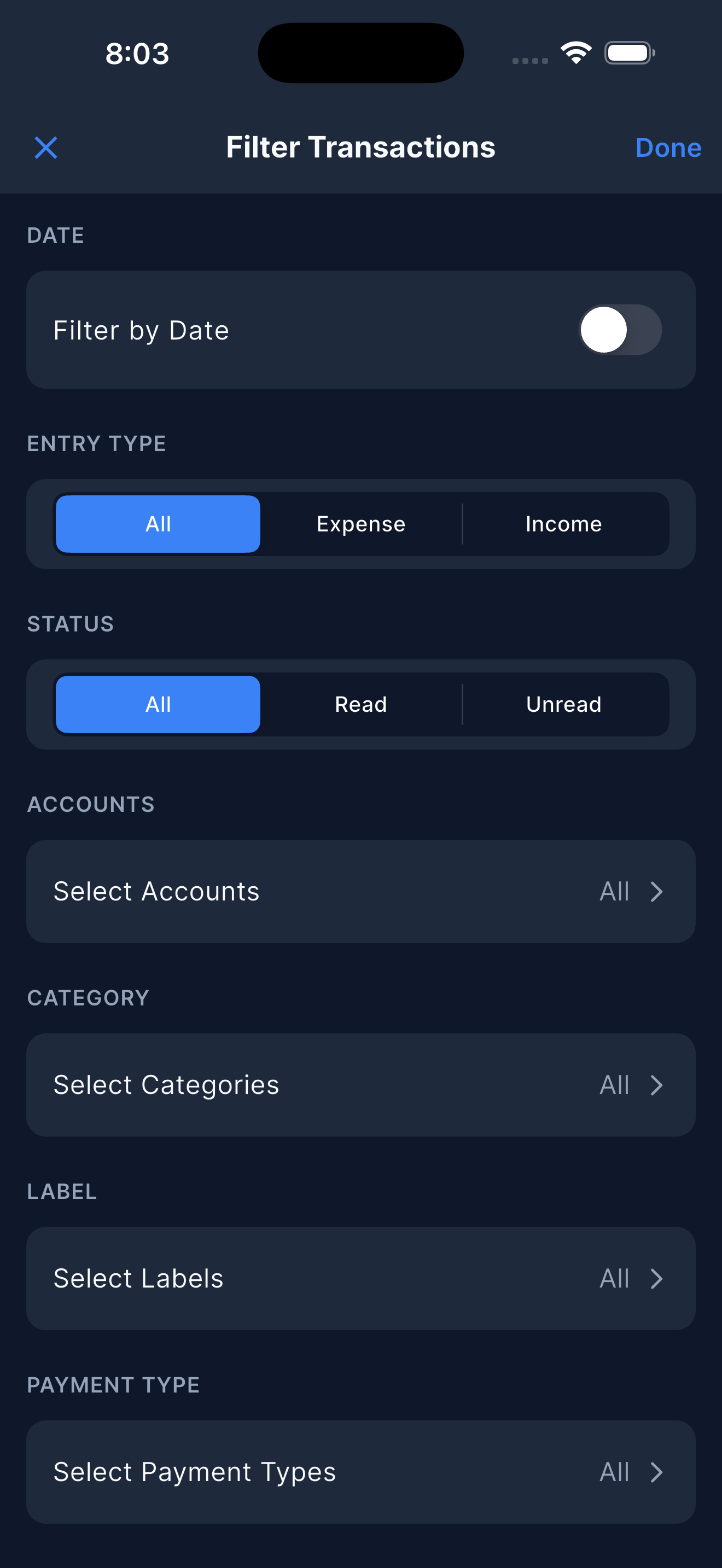
Task: Tap the battery indicator in status bar
Action: coord(629,53)
